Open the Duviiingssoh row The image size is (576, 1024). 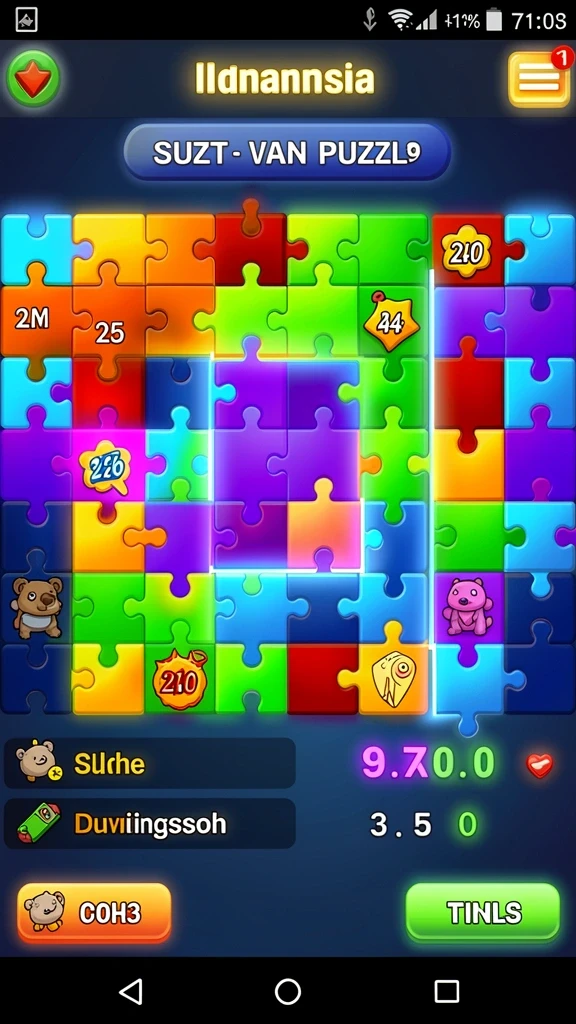(x=150, y=824)
